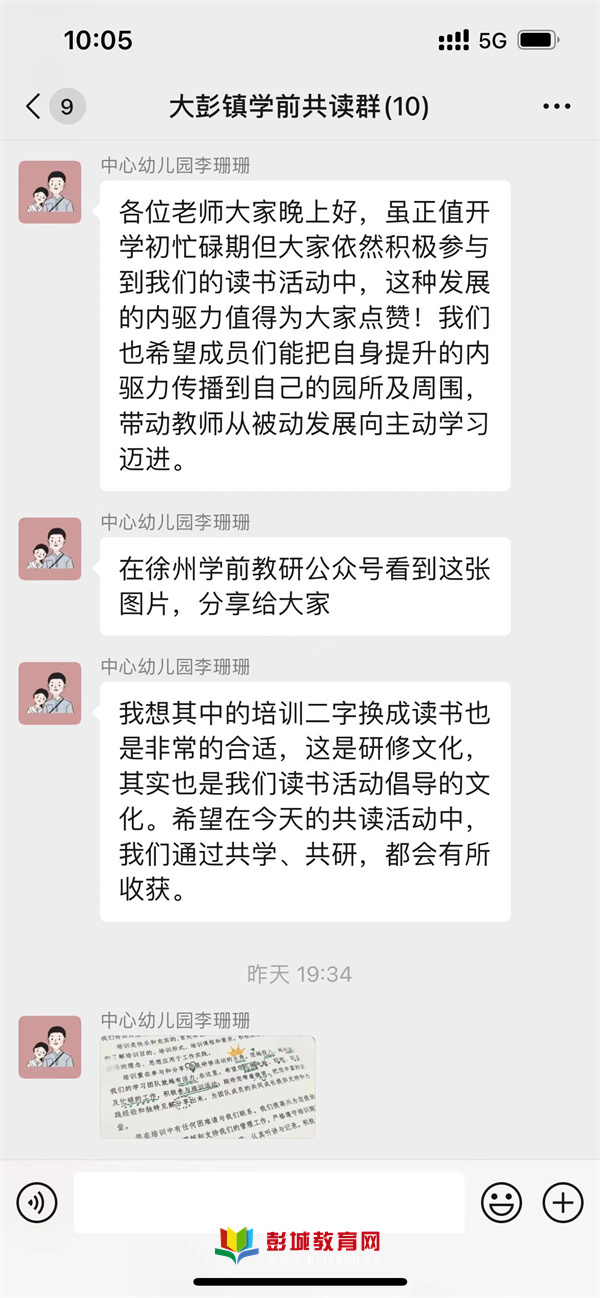Tap the message text field
This screenshot has width=600, height=1298.
269,1201
